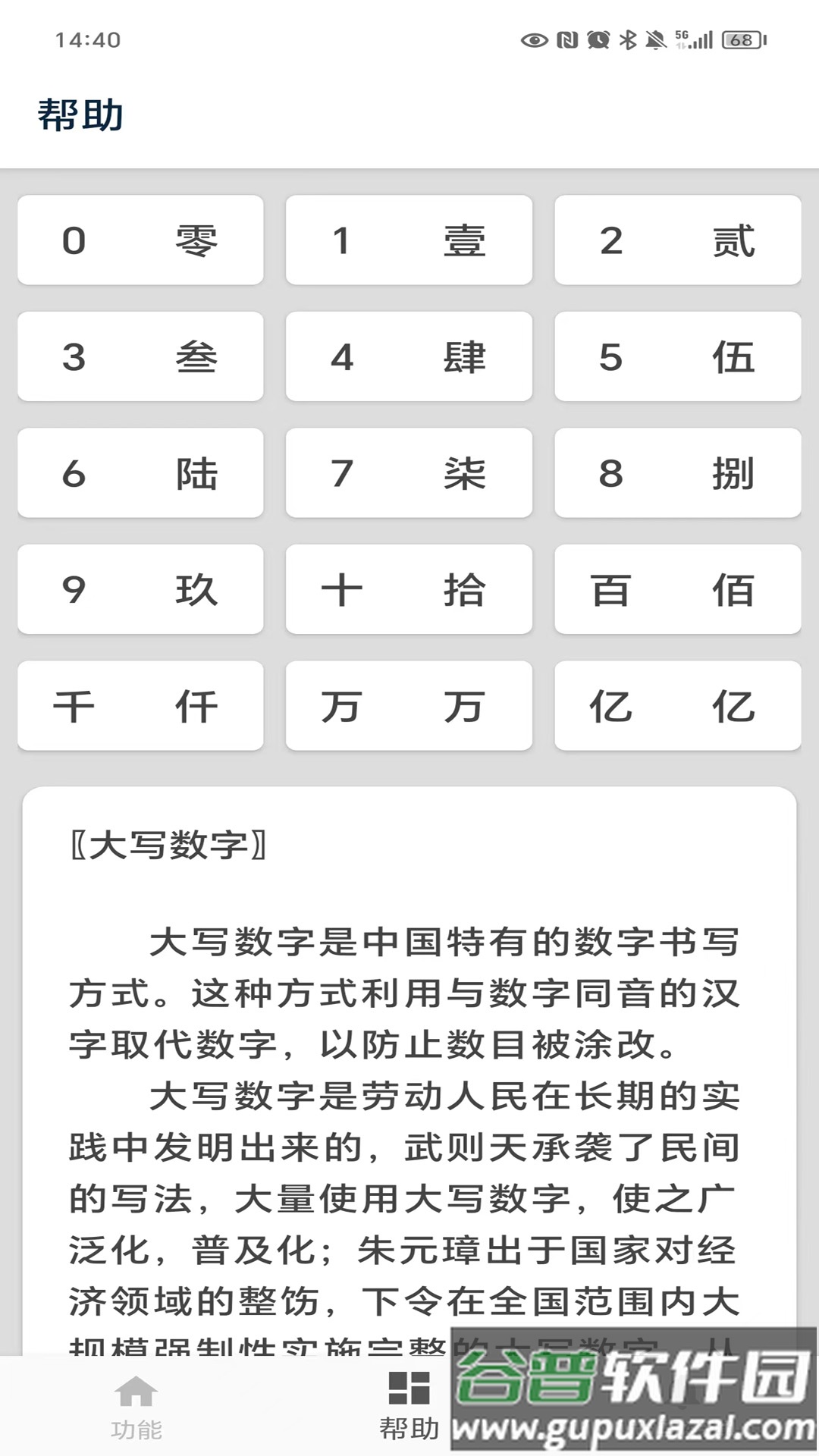Select the 百 佰 card
This screenshot has height=1456, width=819.
point(677,589)
